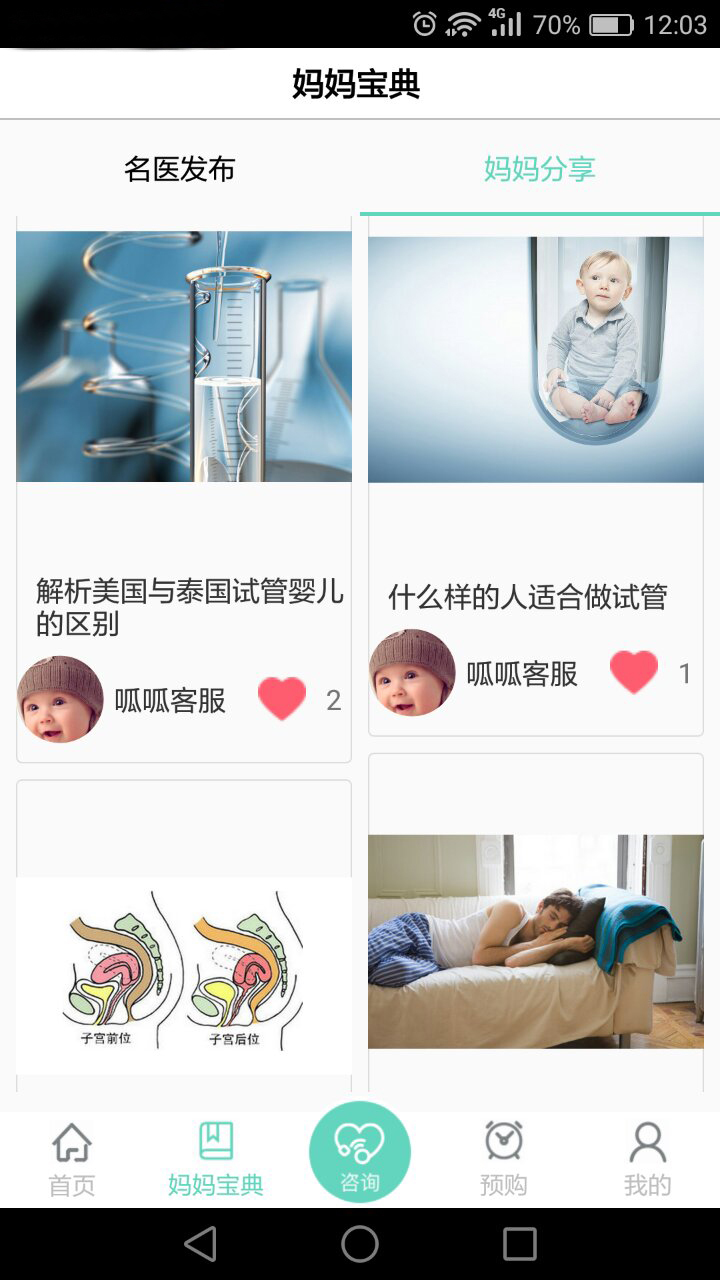Open the uterus position diagram card
The image size is (720, 1280).
[x=184, y=975]
